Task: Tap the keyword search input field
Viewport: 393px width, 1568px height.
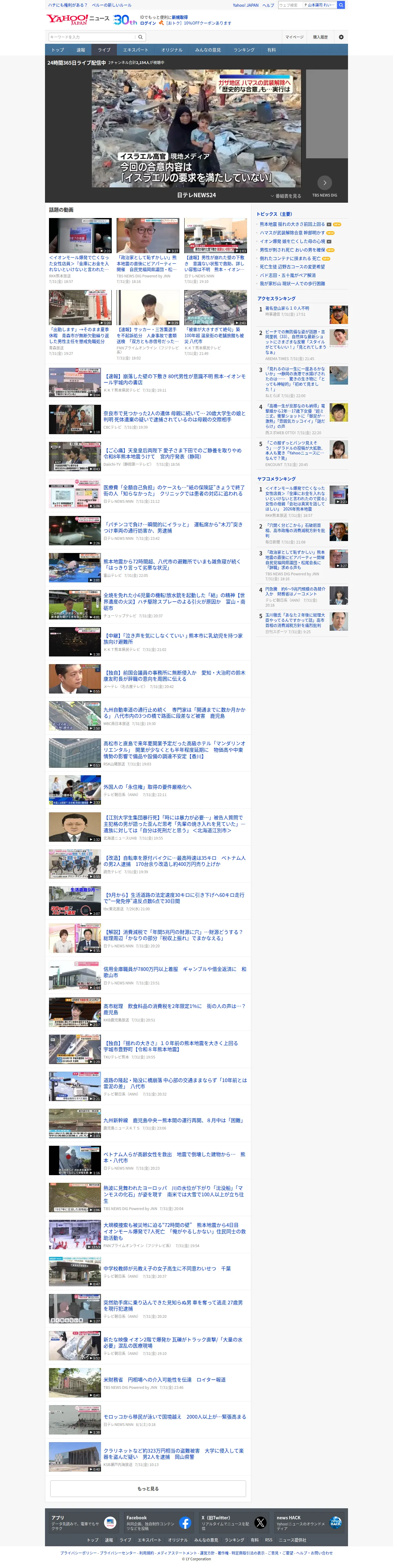Action: [91, 37]
